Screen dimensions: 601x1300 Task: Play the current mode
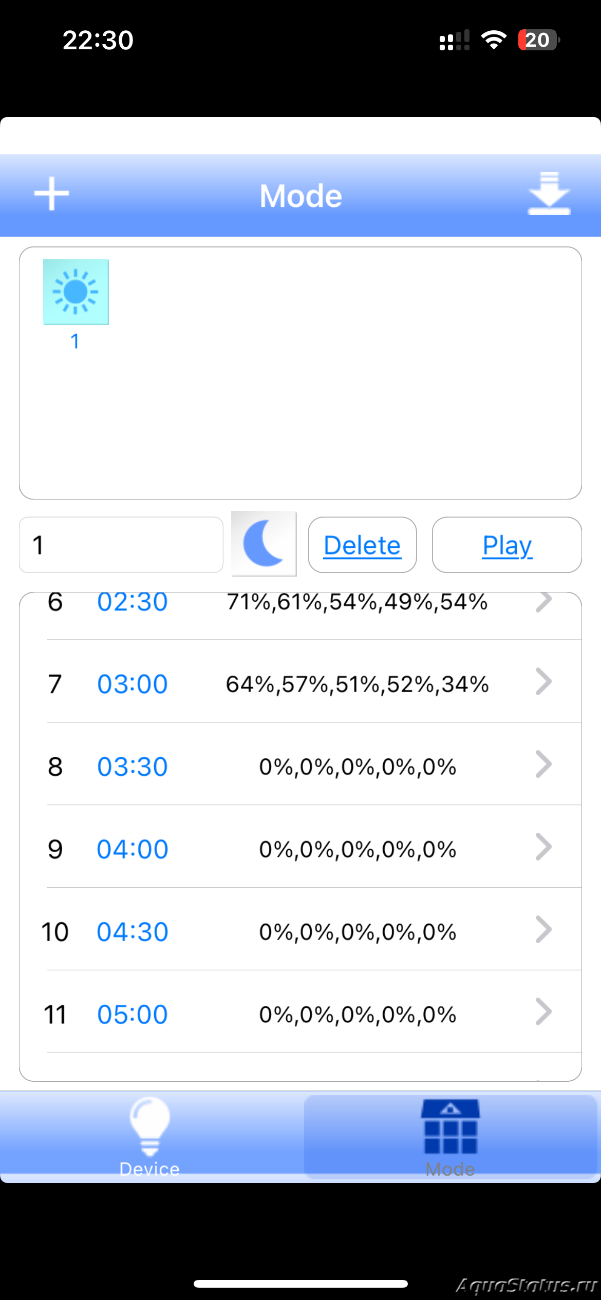tap(507, 545)
